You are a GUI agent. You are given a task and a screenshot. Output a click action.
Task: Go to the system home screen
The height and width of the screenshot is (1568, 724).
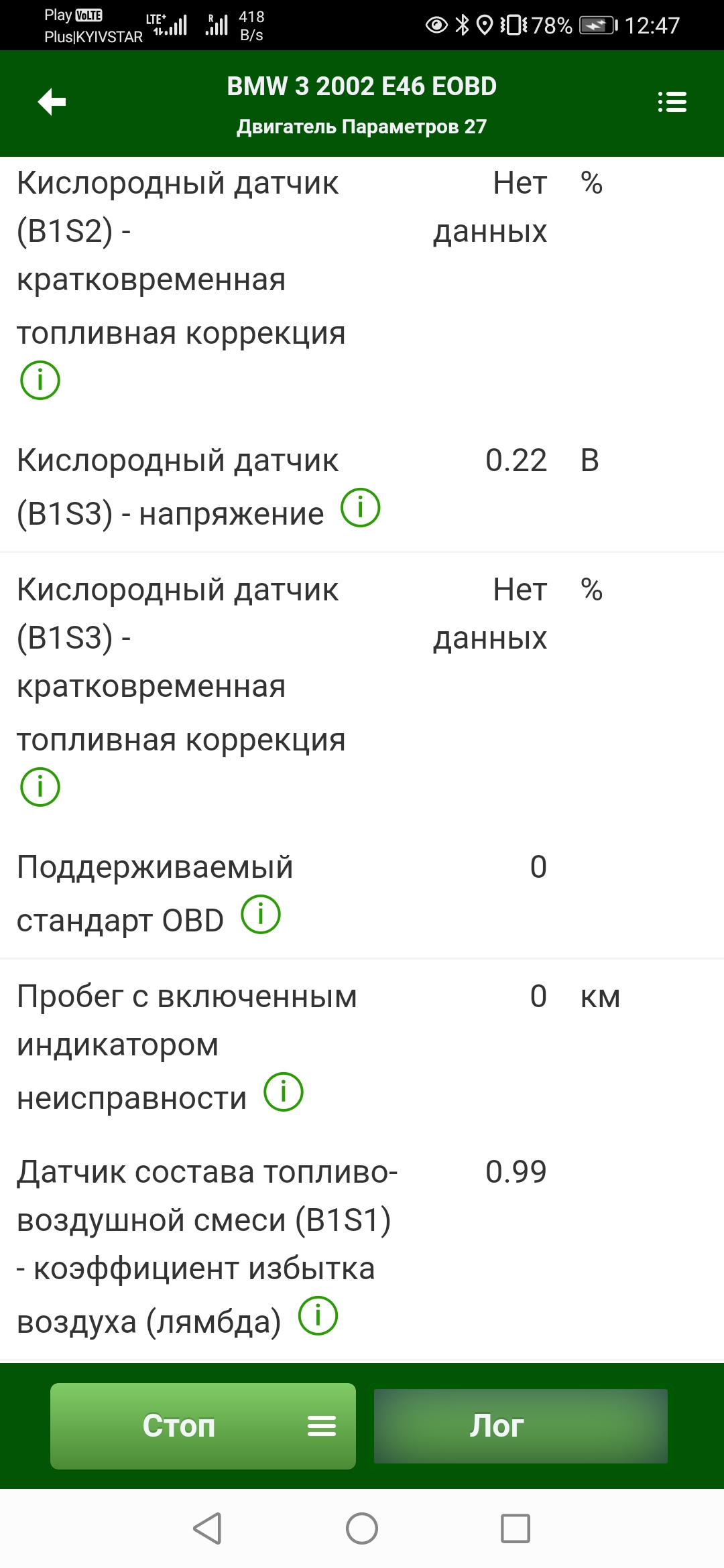click(x=362, y=1528)
